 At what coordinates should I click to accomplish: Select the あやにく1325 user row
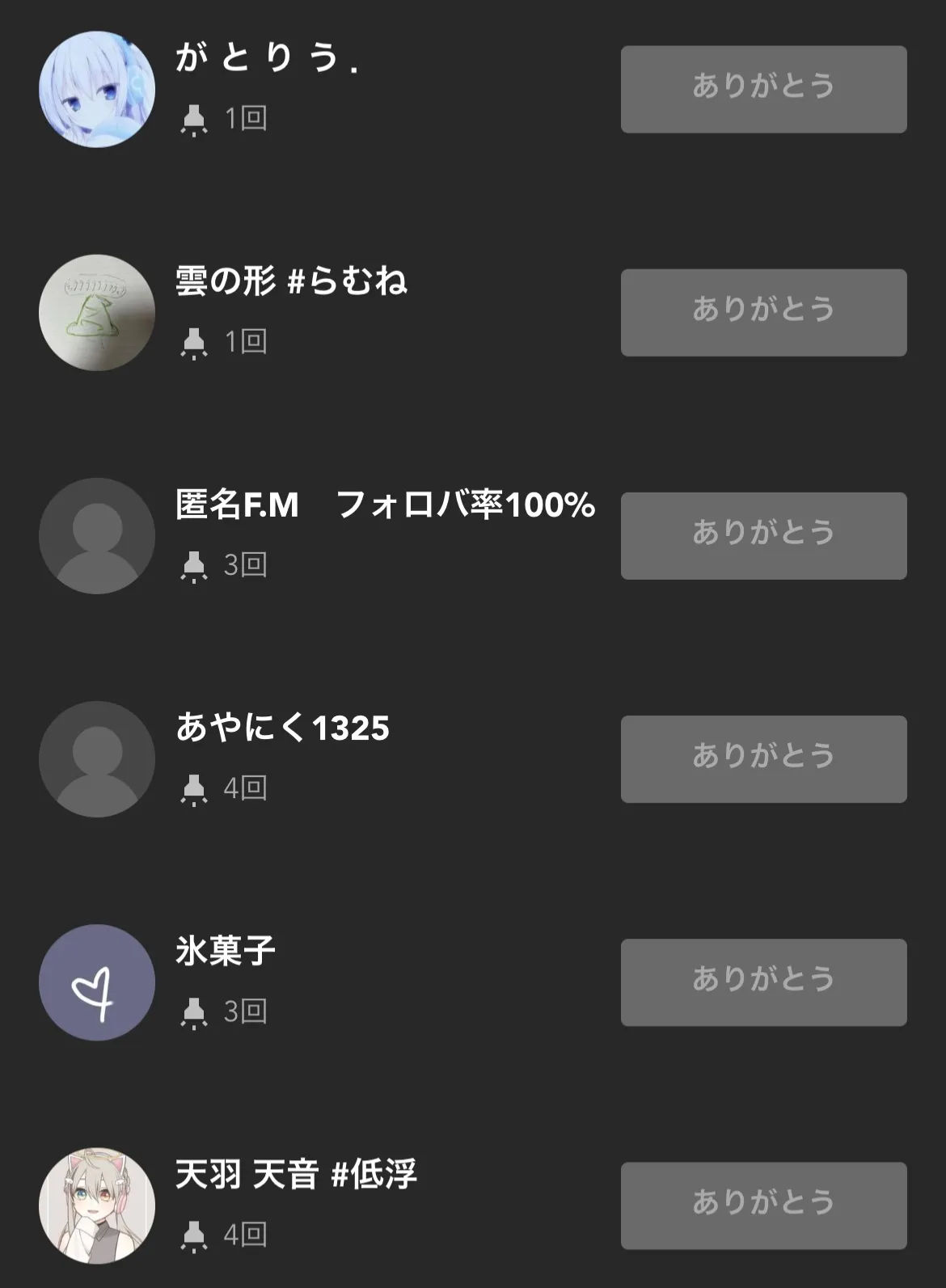[x=282, y=728]
